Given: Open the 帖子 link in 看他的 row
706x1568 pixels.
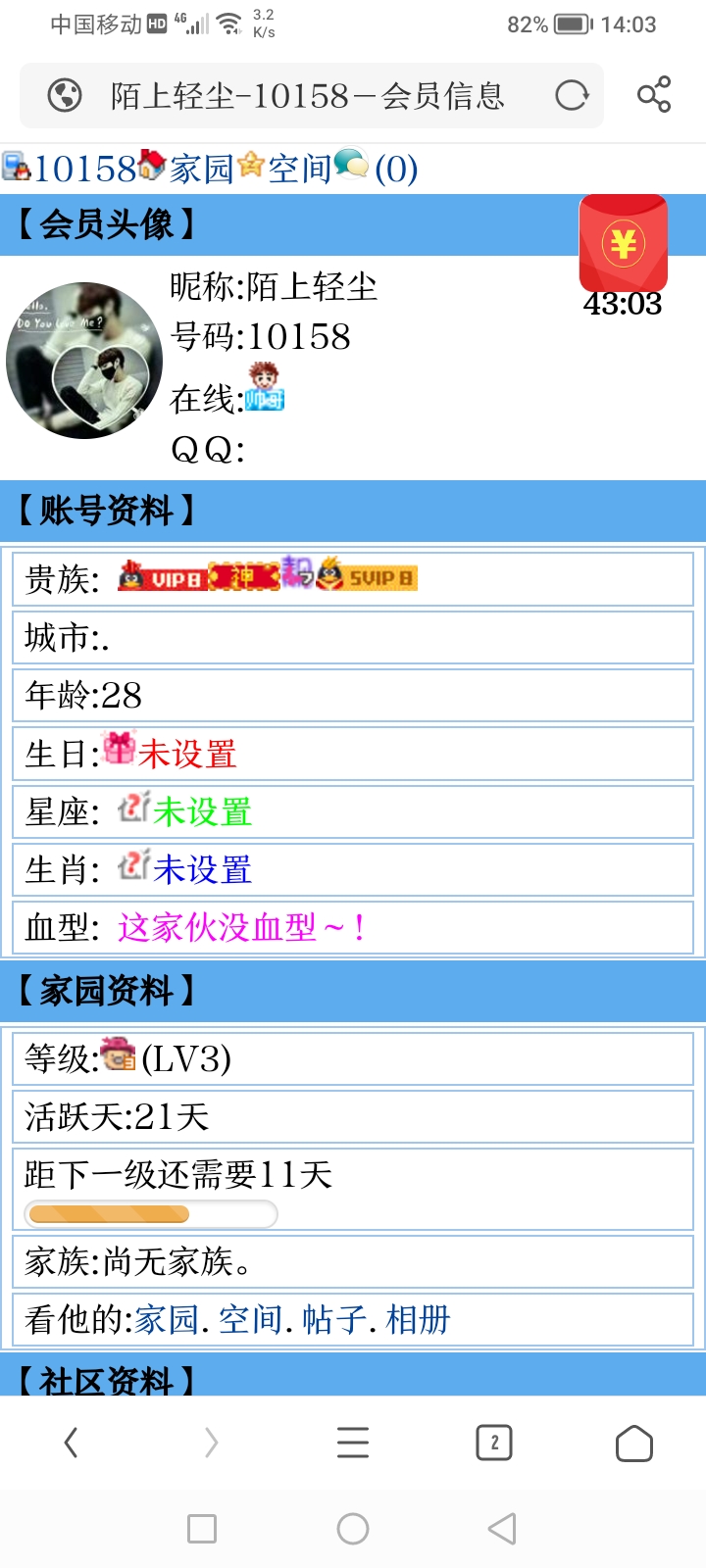Looking at the screenshot, I should (334, 1321).
